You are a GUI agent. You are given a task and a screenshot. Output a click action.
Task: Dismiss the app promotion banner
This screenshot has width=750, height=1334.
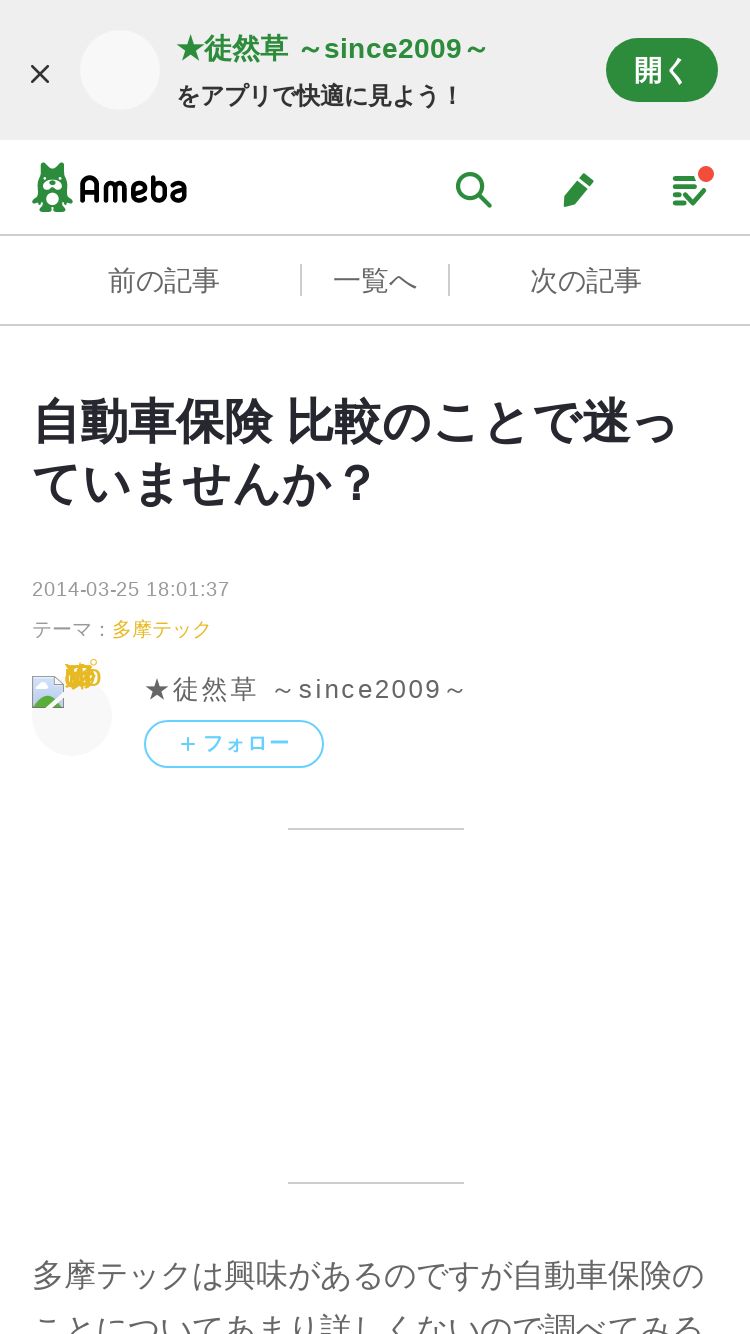[40, 73]
